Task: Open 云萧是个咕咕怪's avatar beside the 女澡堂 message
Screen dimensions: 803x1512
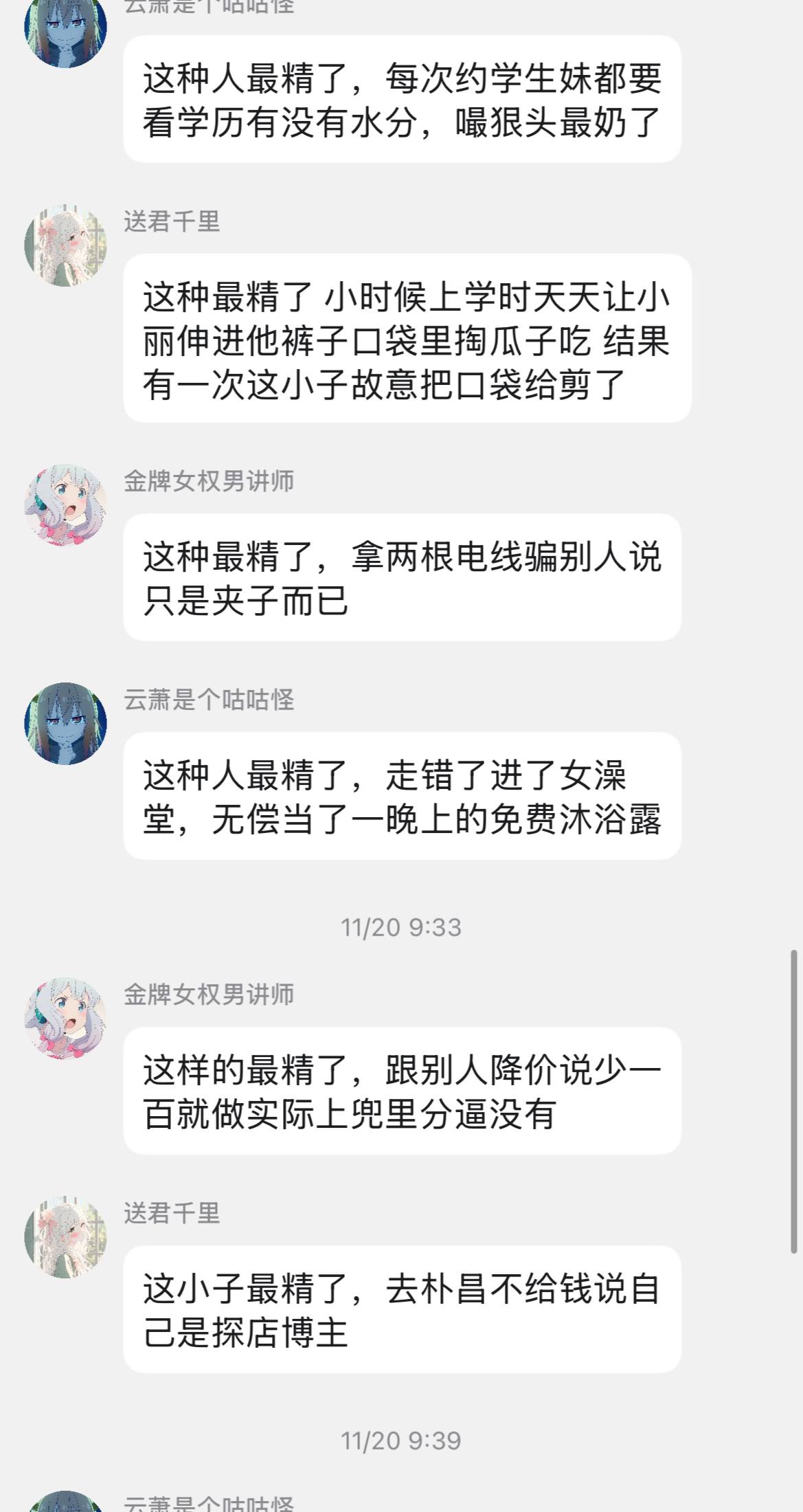Action: click(65, 723)
